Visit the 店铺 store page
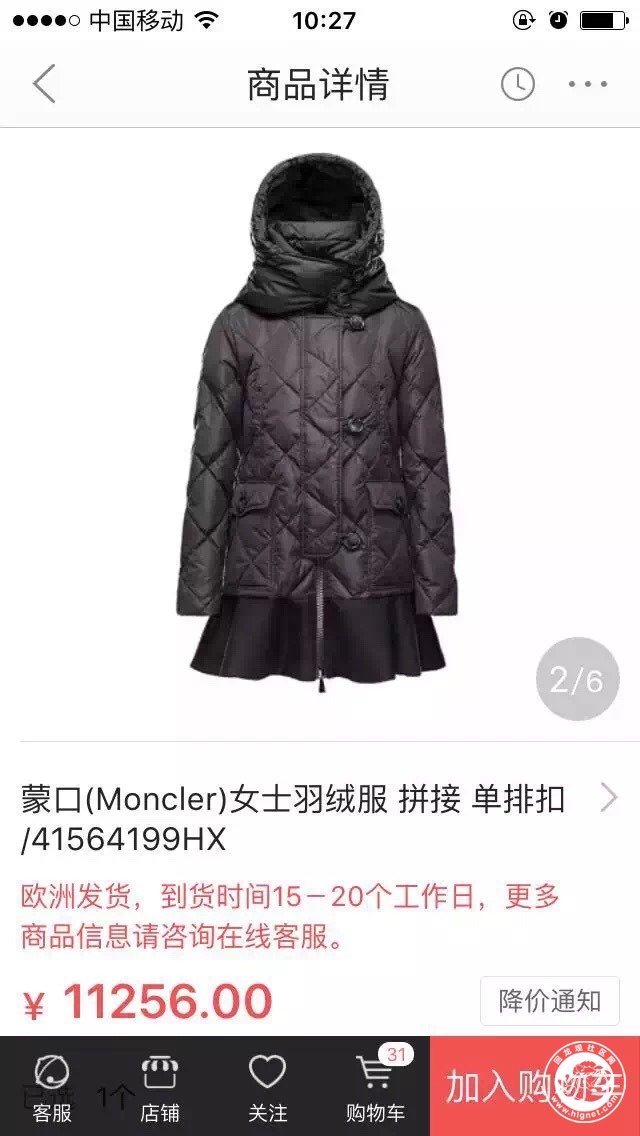This screenshot has width=640, height=1136. pyautogui.click(x=159, y=1087)
